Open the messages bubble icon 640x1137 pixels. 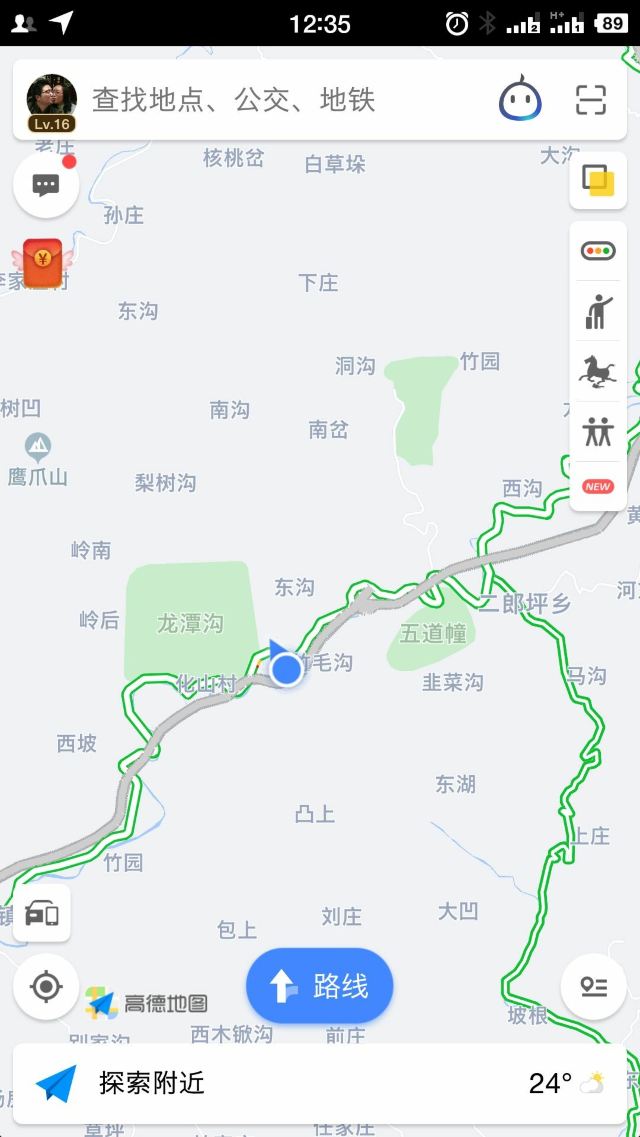[x=46, y=185]
